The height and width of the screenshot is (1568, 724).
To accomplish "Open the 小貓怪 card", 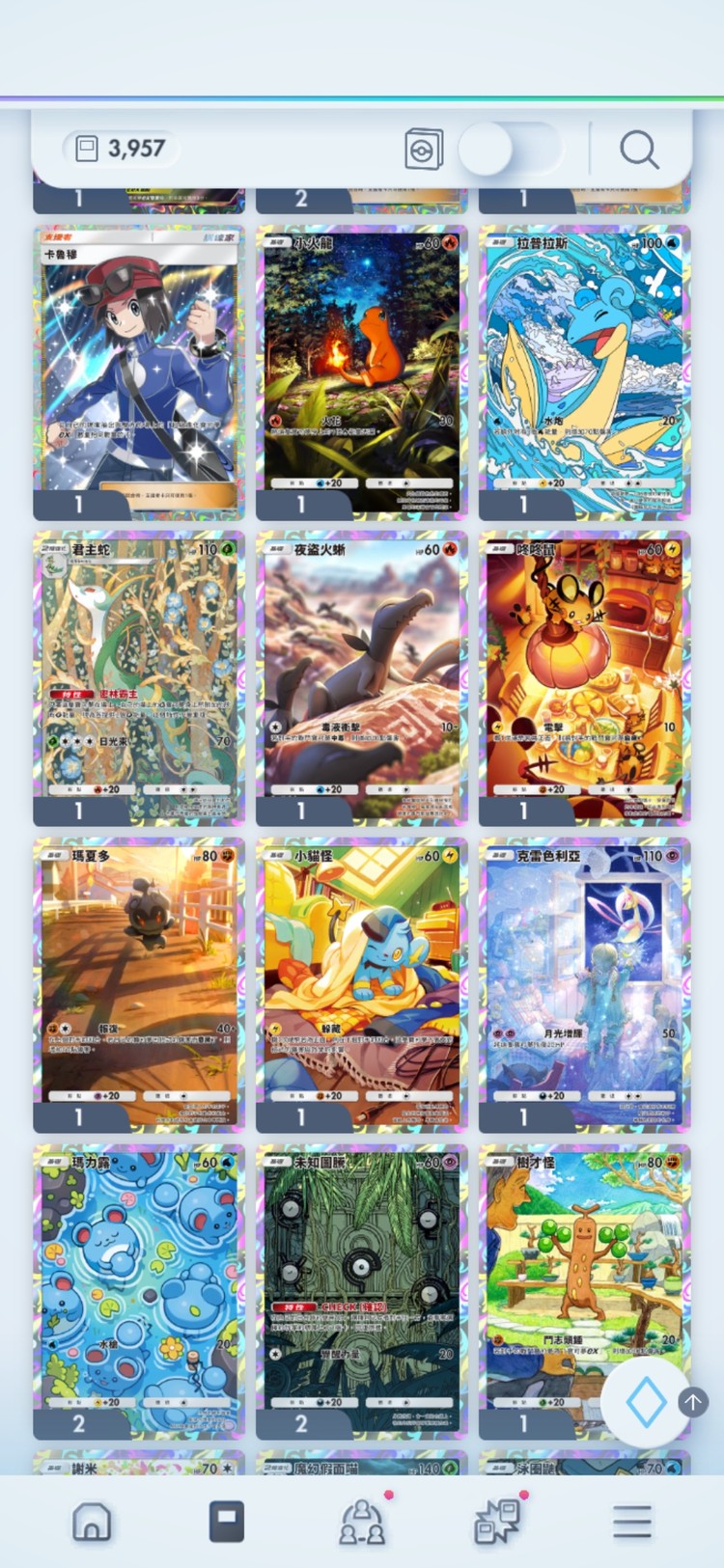I will pos(362,985).
